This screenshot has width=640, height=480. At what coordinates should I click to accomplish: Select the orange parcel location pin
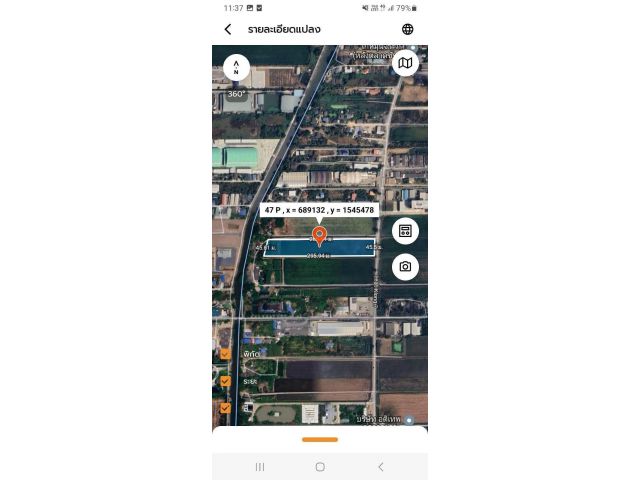point(319,236)
